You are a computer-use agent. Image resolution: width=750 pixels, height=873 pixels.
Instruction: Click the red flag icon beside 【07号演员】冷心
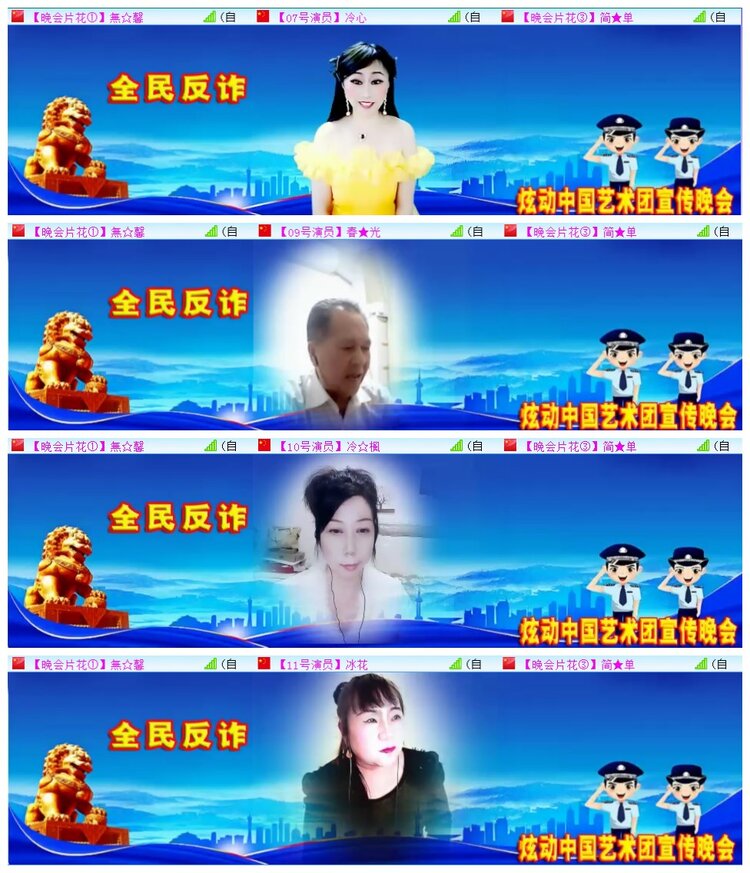point(263,15)
